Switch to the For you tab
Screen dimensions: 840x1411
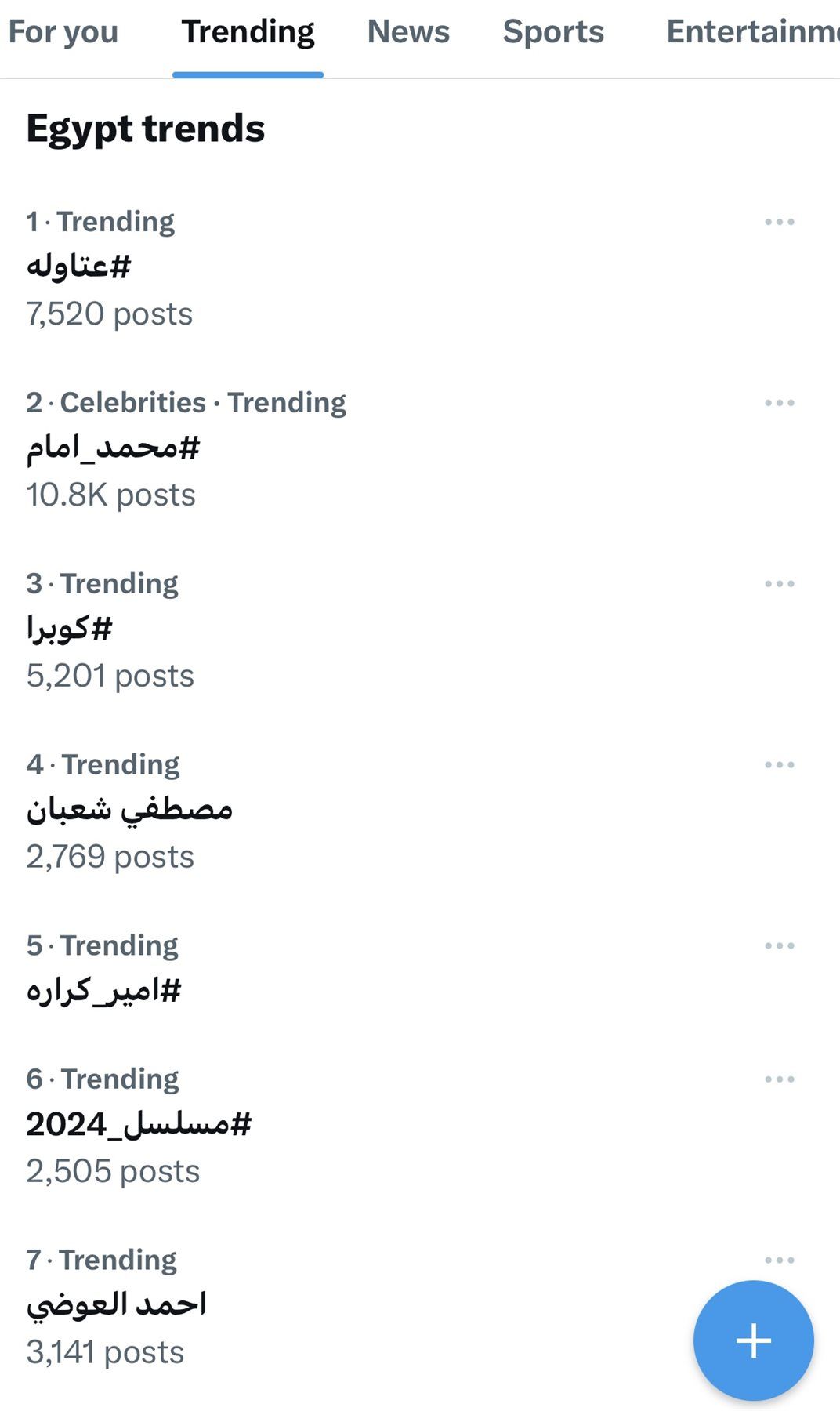point(64,33)
